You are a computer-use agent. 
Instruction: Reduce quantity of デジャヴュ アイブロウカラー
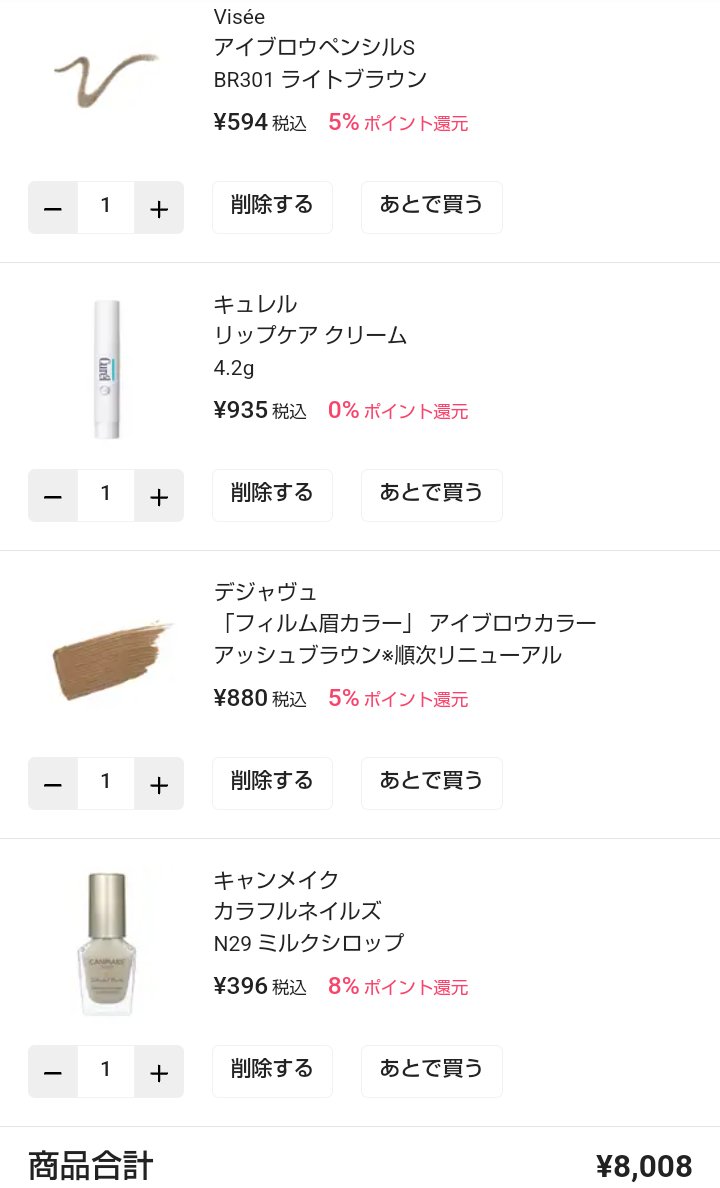click(x=53, y=784)
